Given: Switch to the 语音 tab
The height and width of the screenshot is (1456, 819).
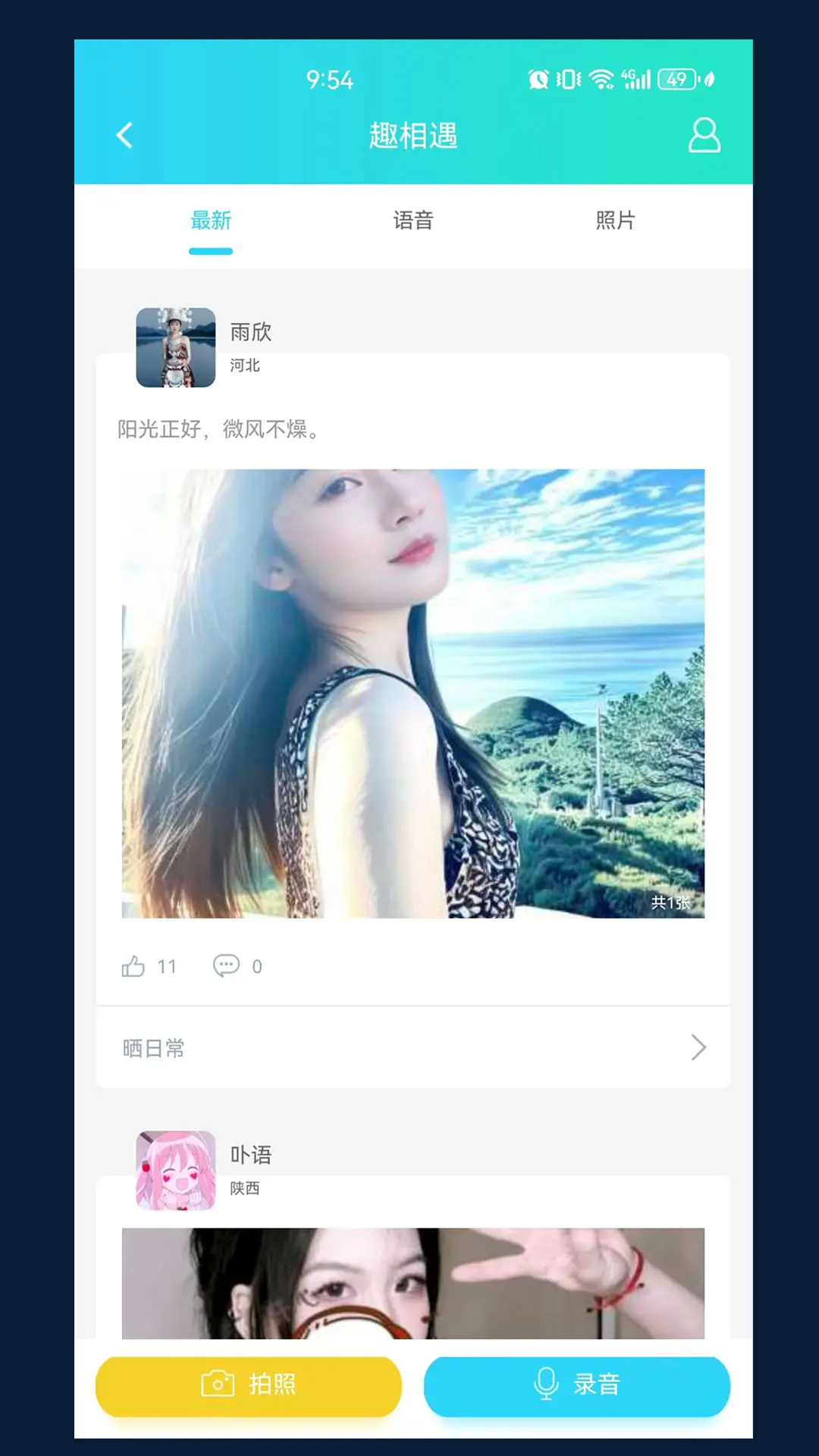Looking at the screenshot, I should tap(413, 221).
